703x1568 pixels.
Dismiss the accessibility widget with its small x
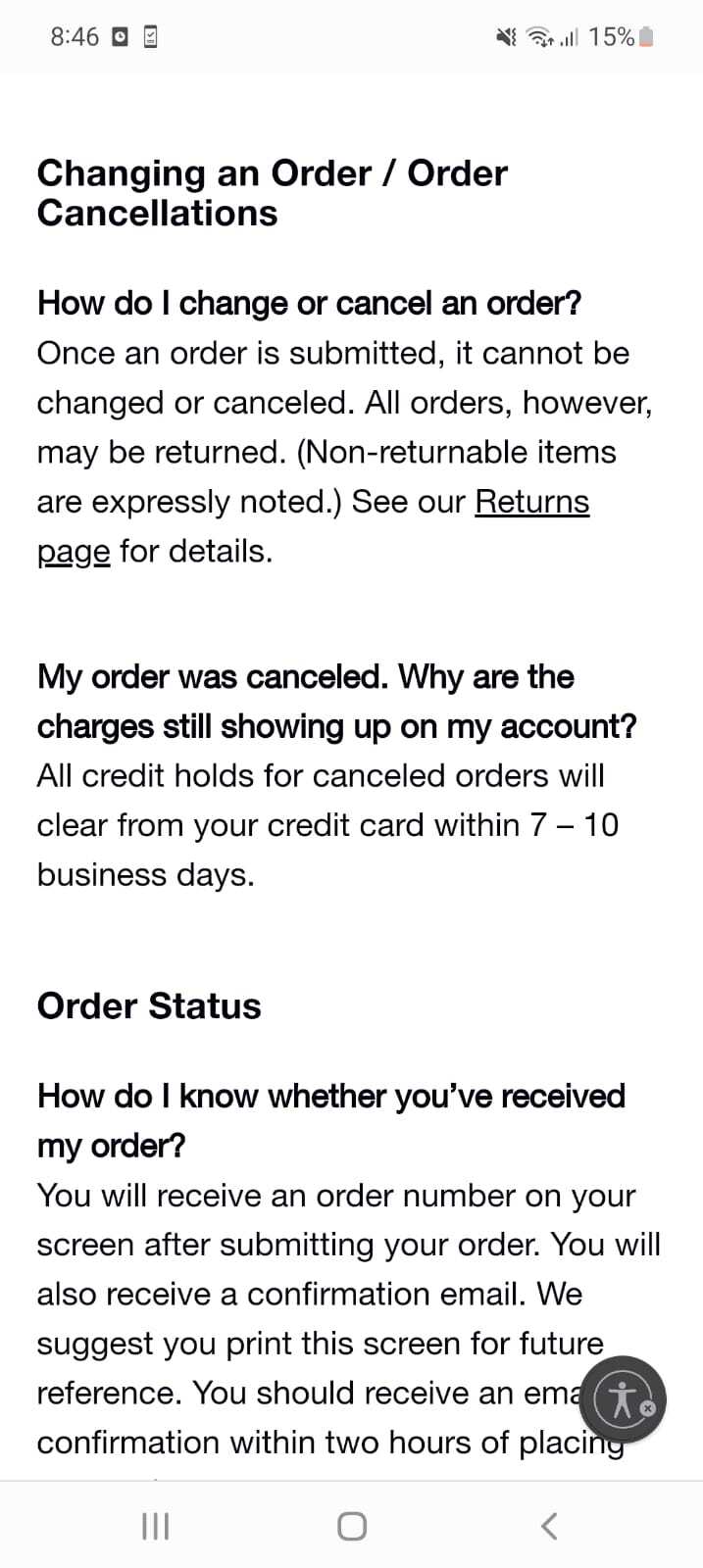pyautogui.click(x=647, y=1408)
